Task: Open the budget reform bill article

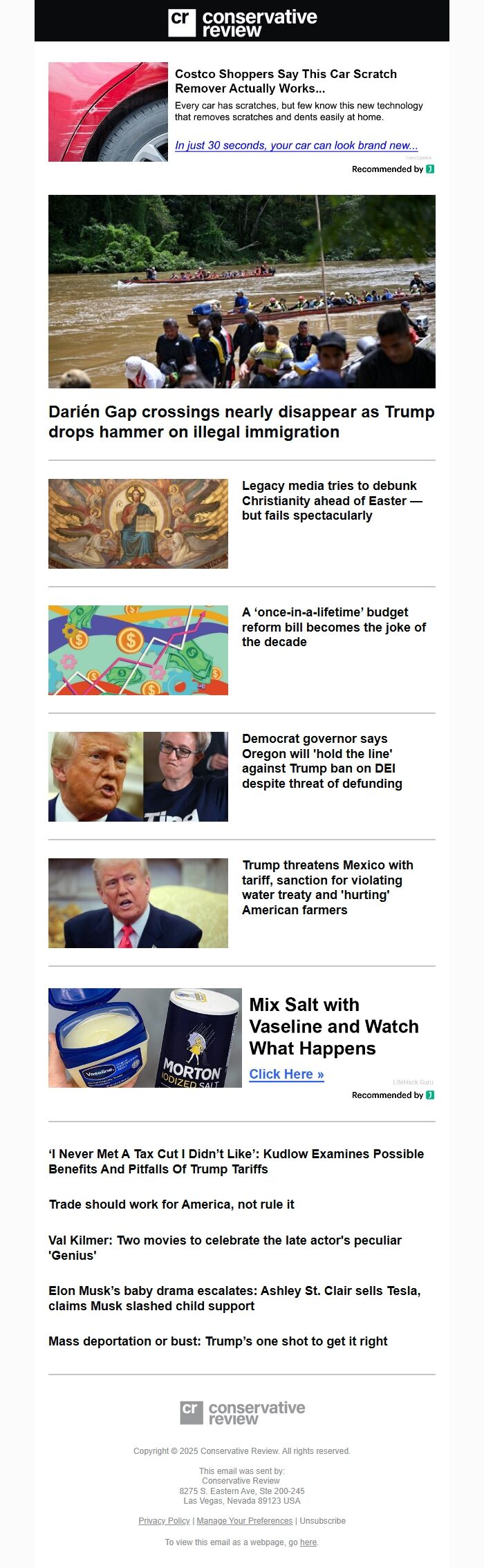Action: (333, 627)
